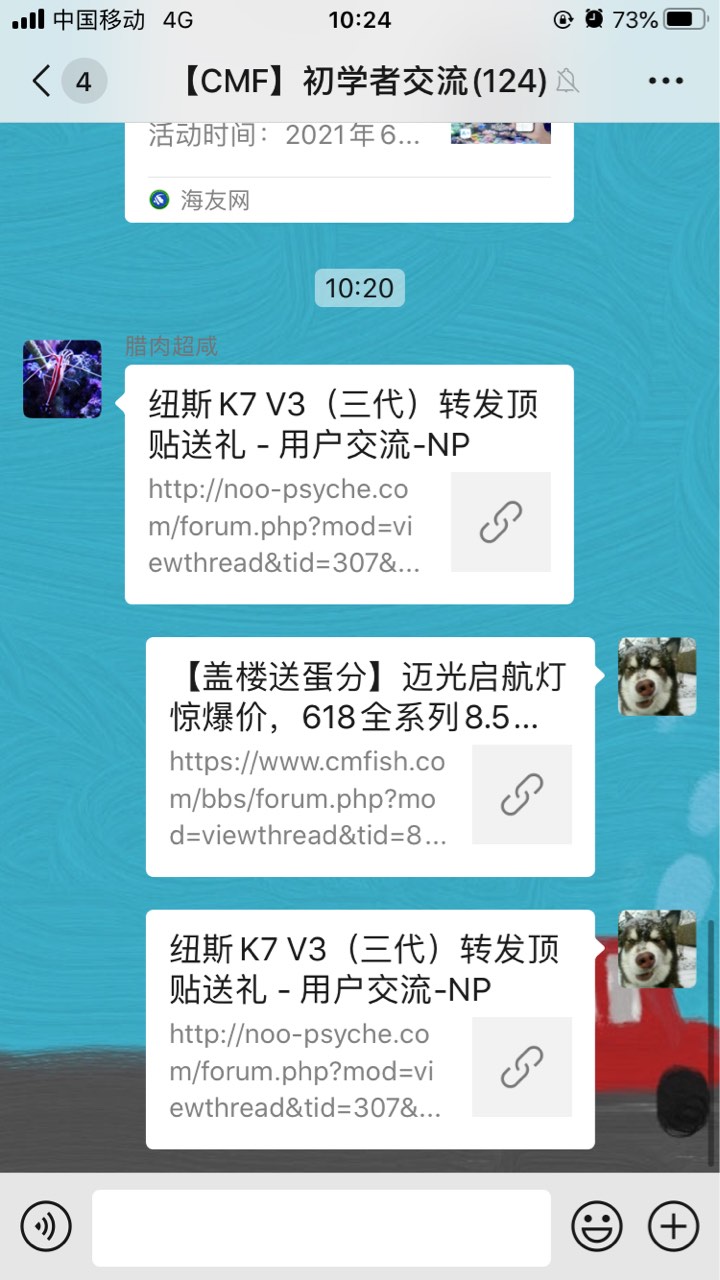Tap the message text field
The height and width of the screenshot is (1280, 720).
tap(321, 1227)
